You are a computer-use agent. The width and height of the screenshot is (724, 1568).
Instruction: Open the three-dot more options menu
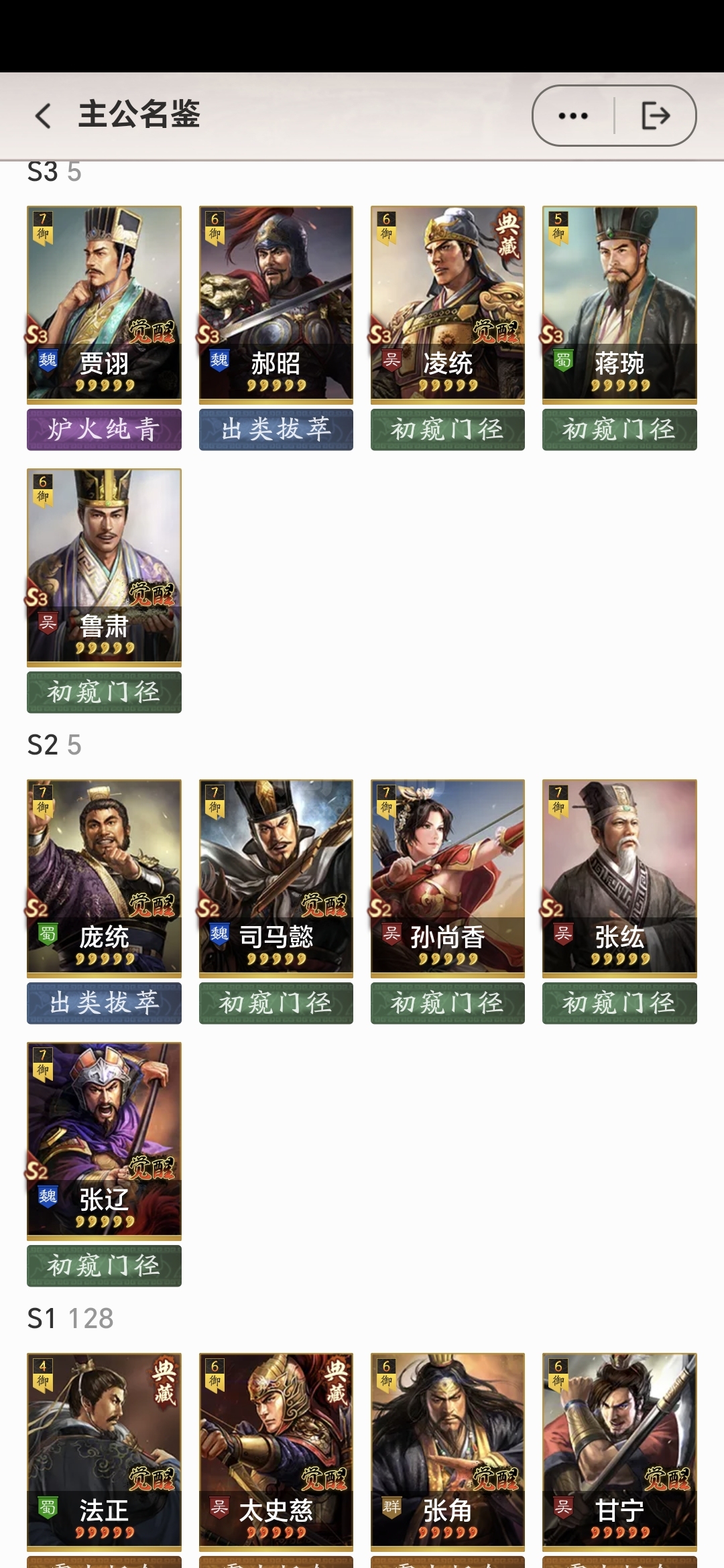pyautogui.click(x=573, y=116)
